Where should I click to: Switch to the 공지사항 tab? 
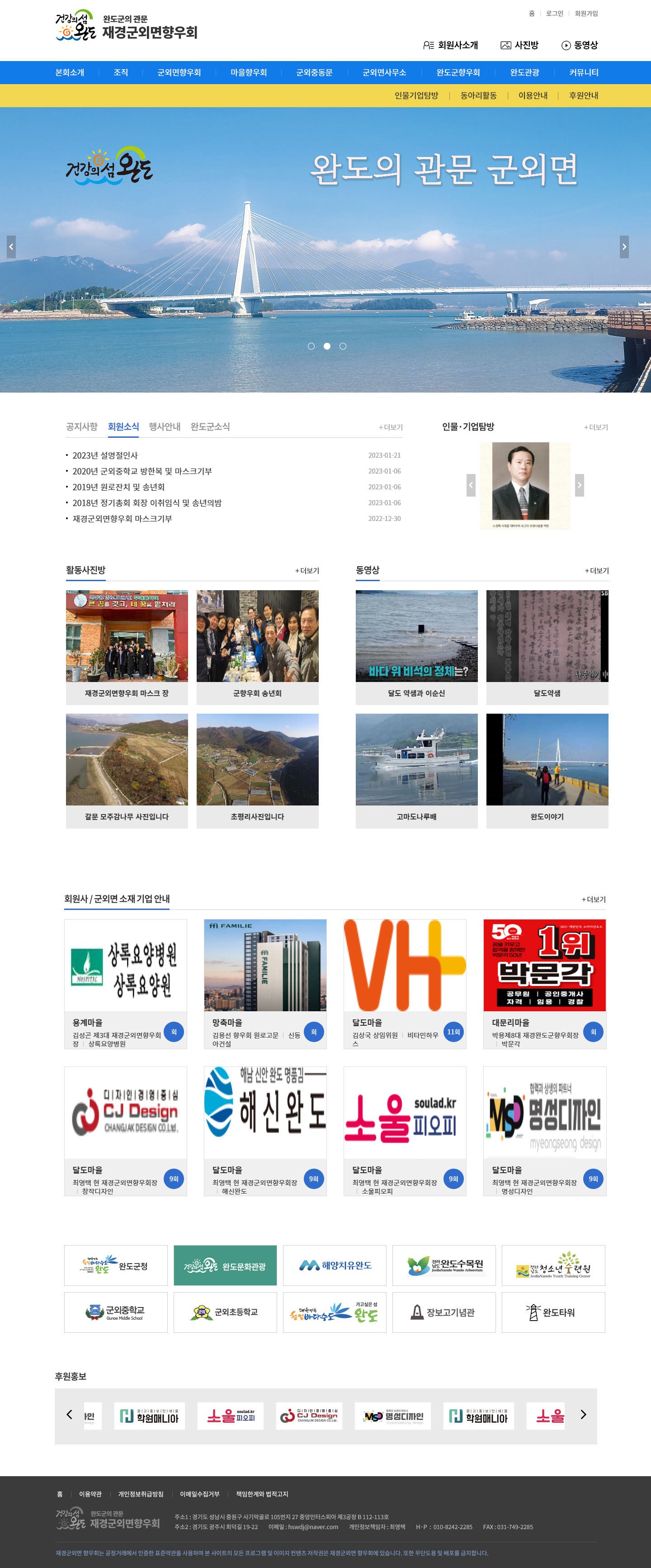click(x=81, y=426)
